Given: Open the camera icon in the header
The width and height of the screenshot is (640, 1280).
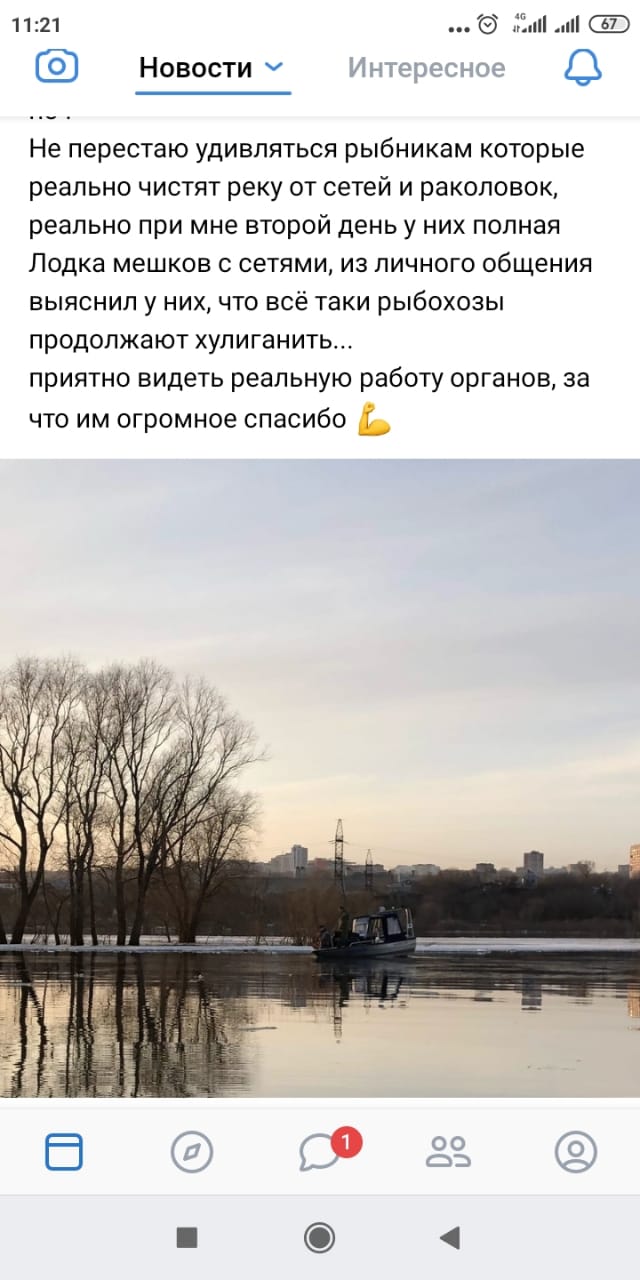Looking at the screenshot, I should (57, 67).
